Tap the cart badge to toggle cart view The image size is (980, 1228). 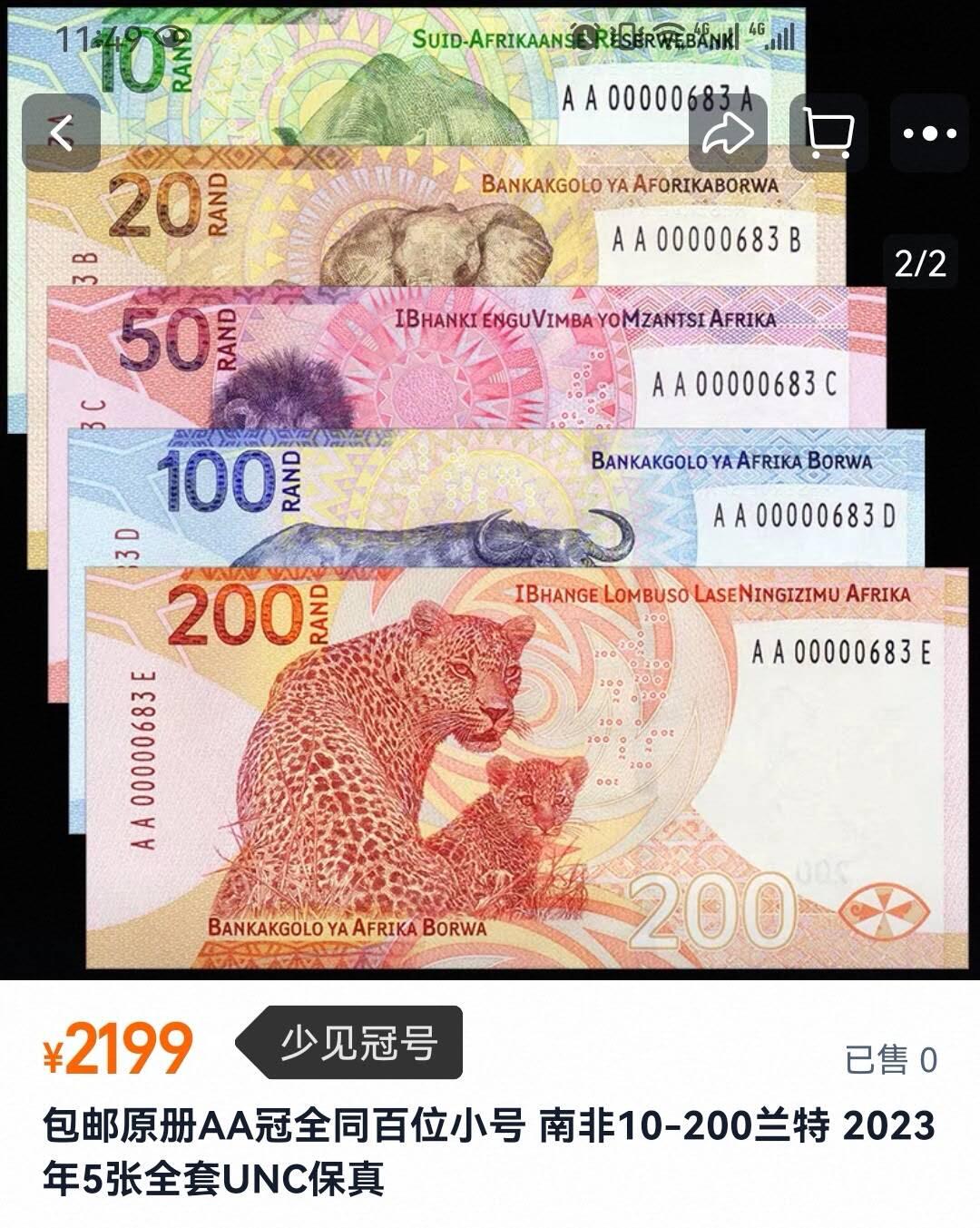coord(828,133)
